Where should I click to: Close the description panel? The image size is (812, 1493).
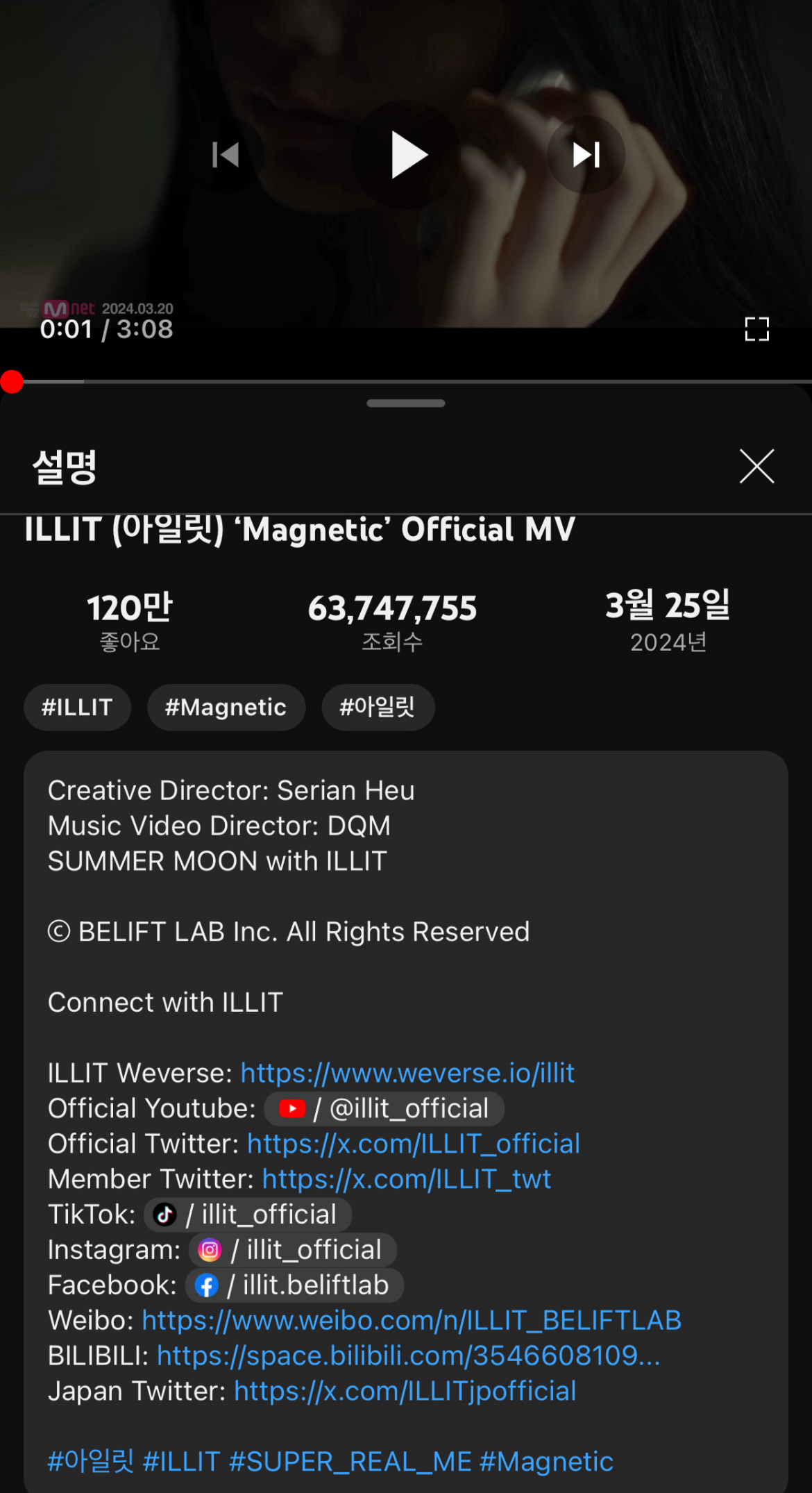(x=756, y=466)
